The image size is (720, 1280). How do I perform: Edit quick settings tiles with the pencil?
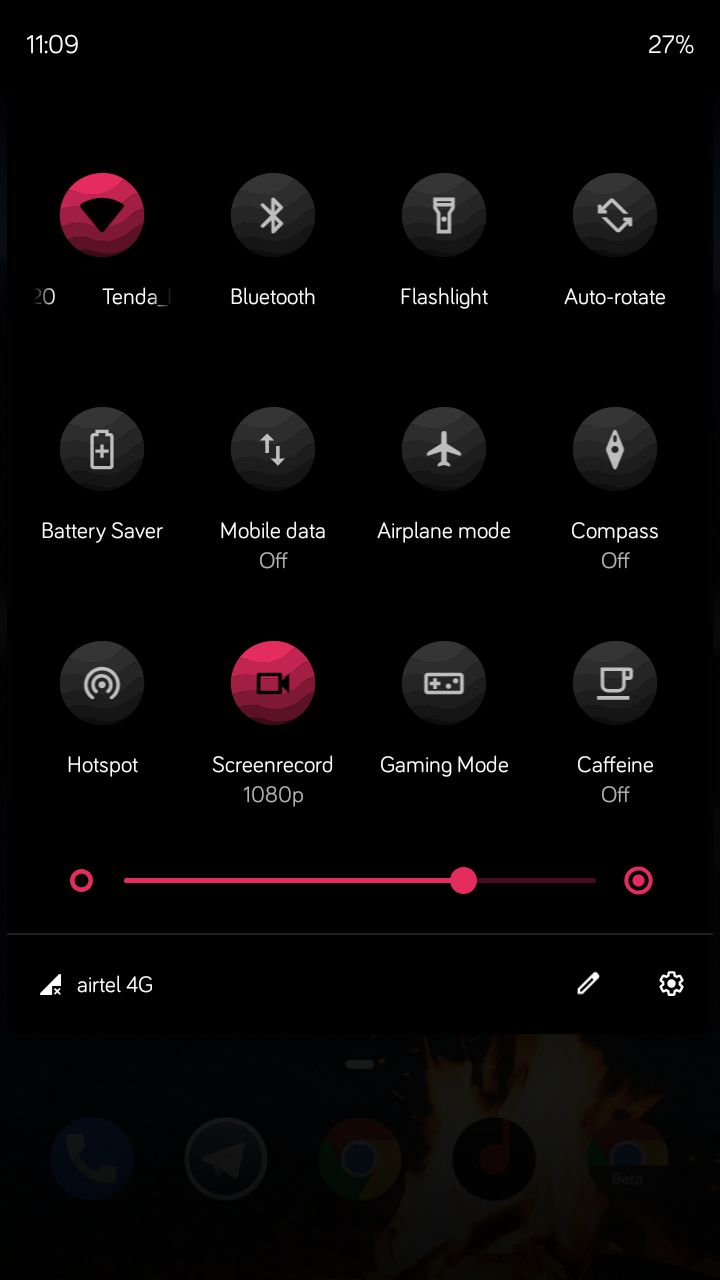point(588,984)
